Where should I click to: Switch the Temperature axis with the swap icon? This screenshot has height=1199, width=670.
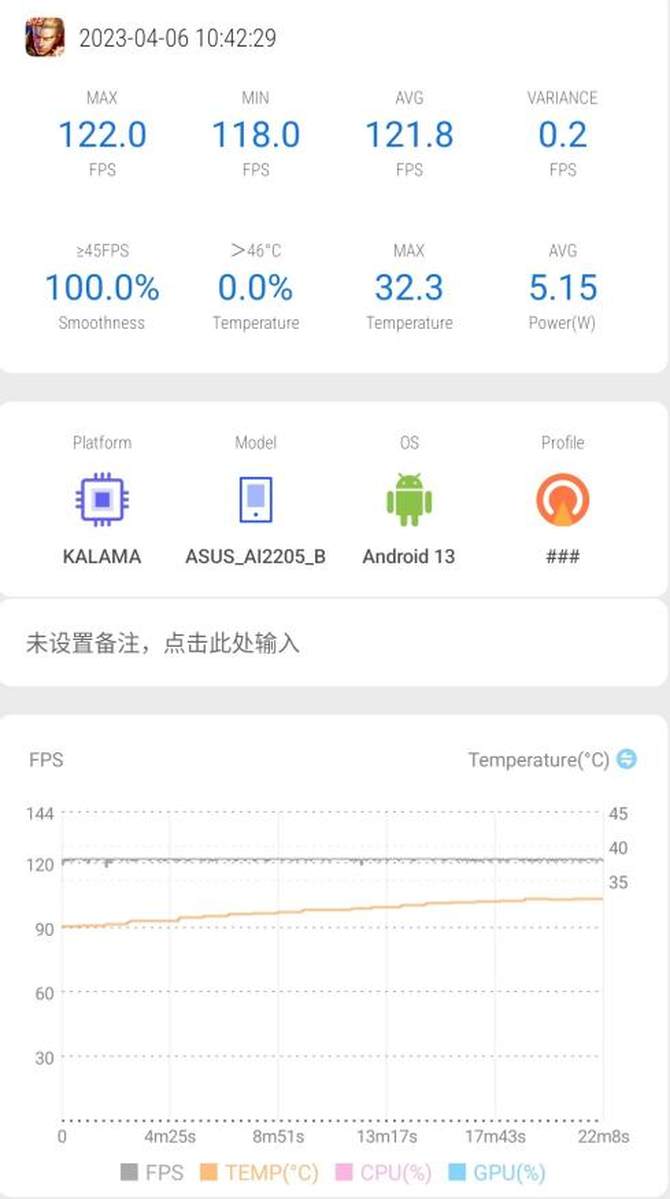click(626, 759)
